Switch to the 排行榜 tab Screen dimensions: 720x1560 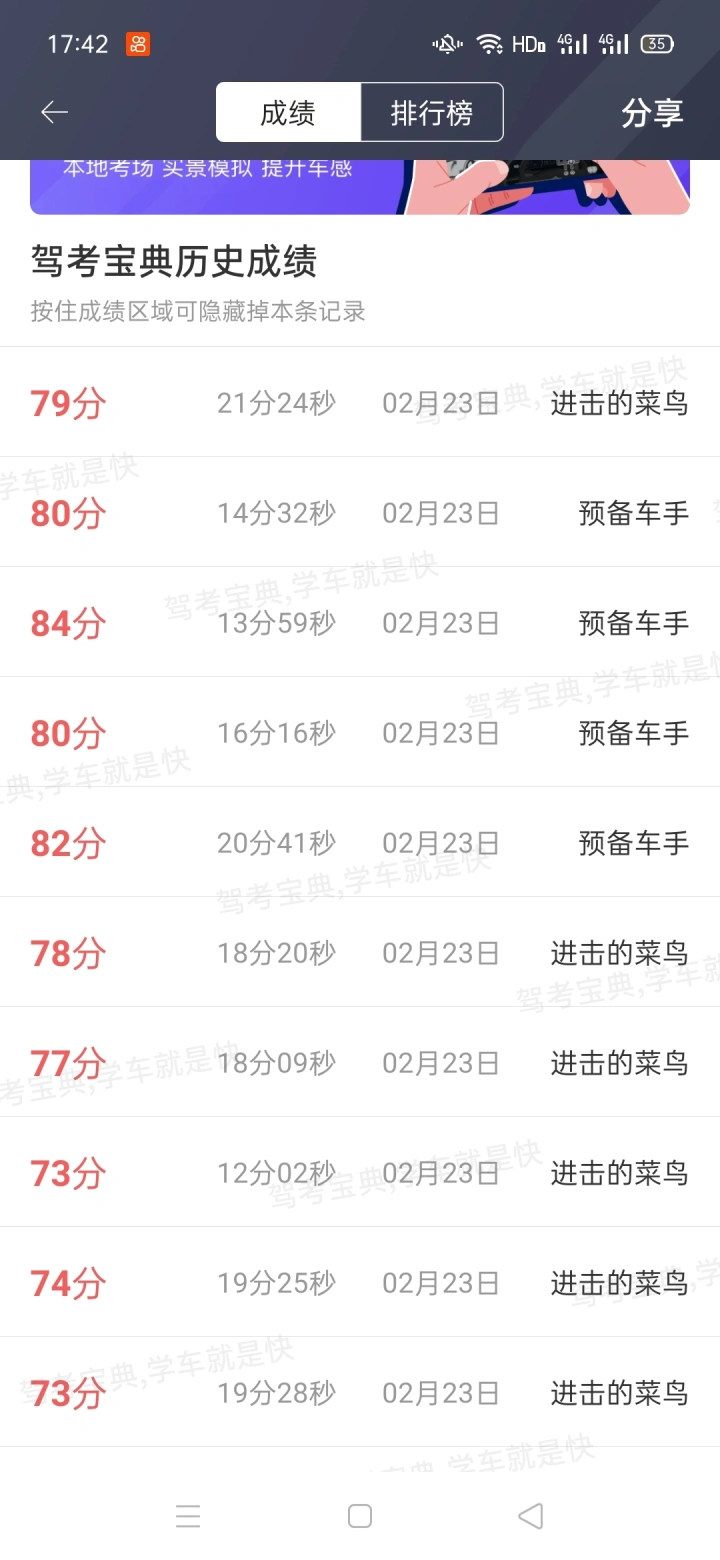click(x=431, y=112)
